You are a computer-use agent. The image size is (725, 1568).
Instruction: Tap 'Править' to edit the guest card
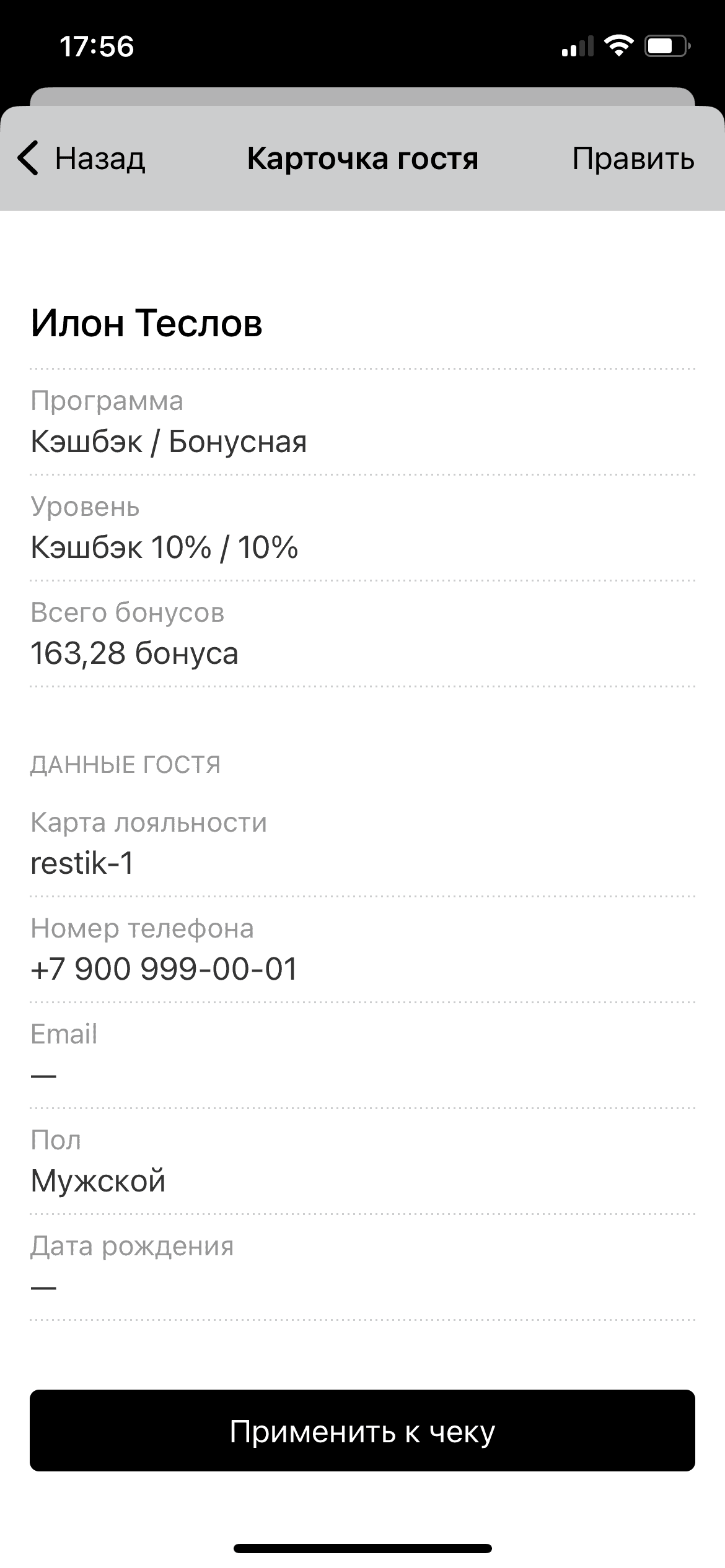point(633,159)
